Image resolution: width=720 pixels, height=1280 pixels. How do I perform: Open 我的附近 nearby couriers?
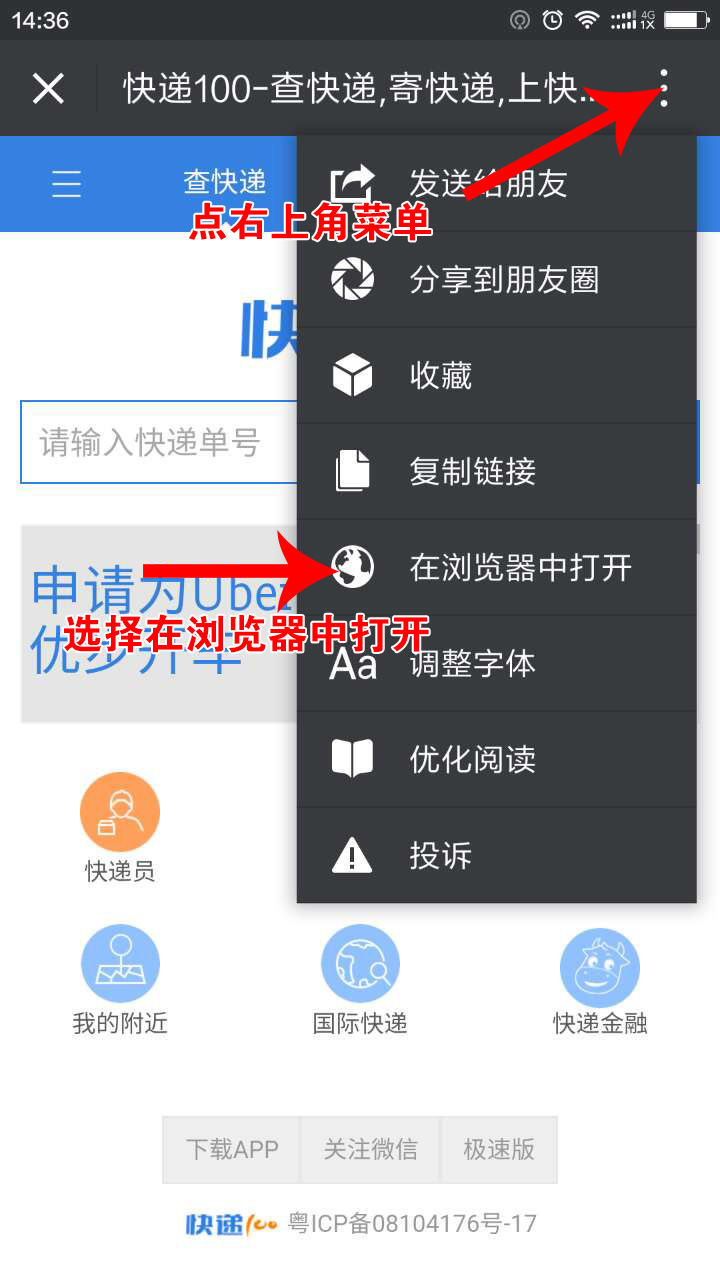120,980
